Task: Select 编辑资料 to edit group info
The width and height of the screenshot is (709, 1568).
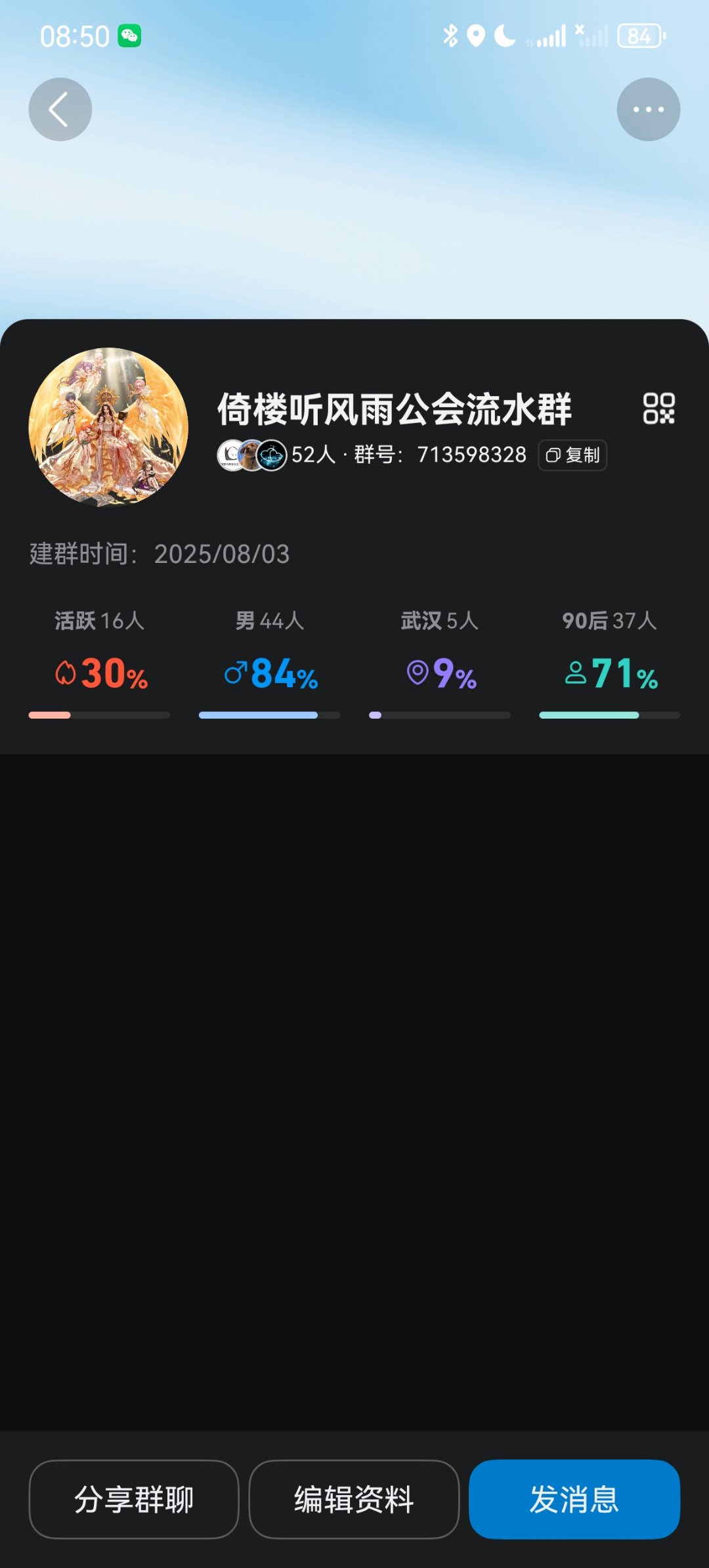Action: point(354,1500)
